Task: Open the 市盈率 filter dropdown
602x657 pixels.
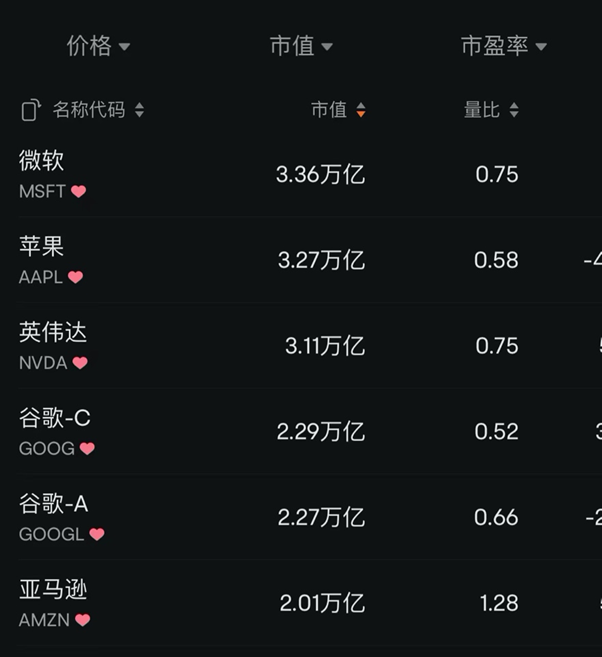Action: [503, 46]
